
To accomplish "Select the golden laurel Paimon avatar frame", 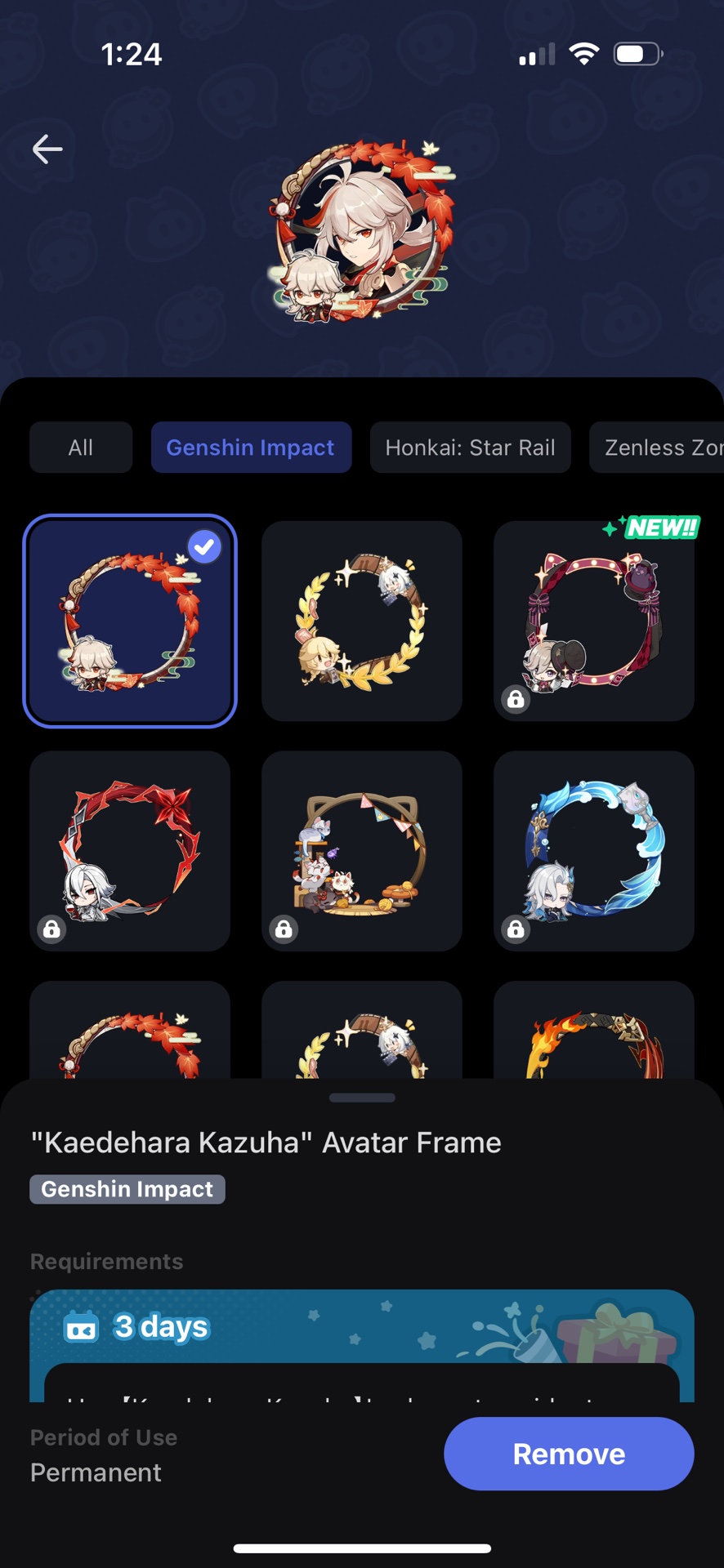I will tap(362, 621).
